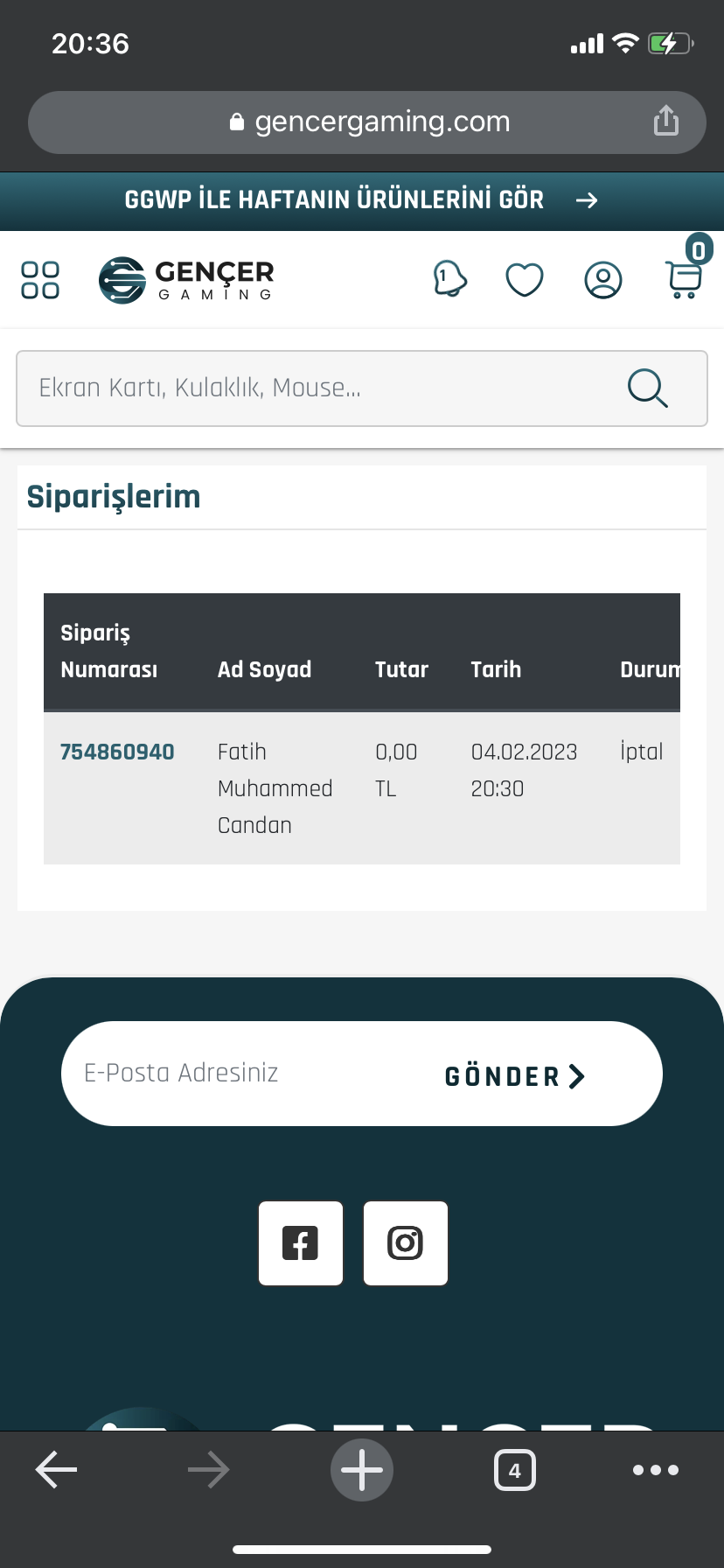Go back in the browser
This screenshot has width=724, height=1568.
56,1470
